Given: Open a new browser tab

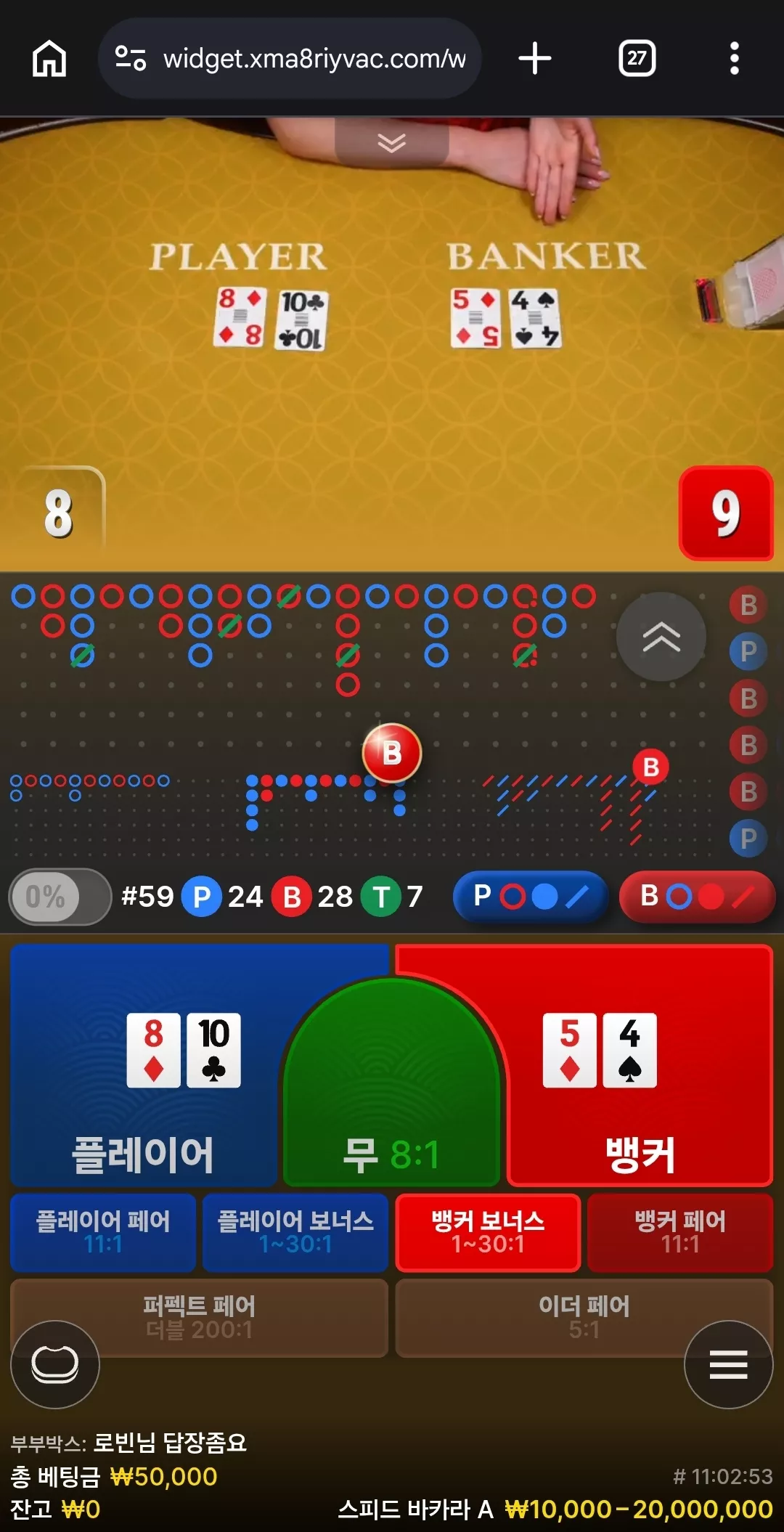Looking at the screenshot, I should click(535, 58).
